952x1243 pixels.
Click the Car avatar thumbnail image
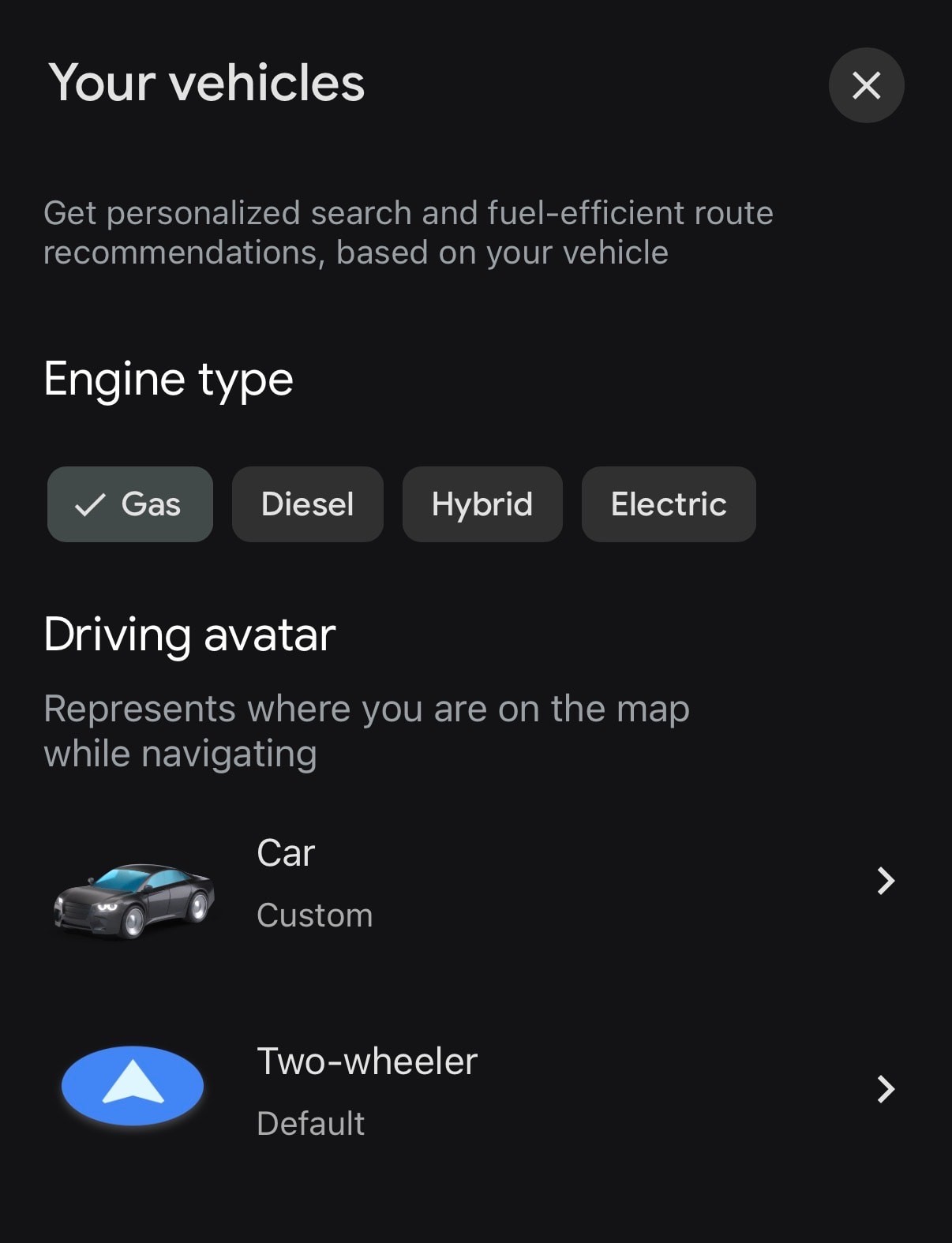tap(133, 900)
